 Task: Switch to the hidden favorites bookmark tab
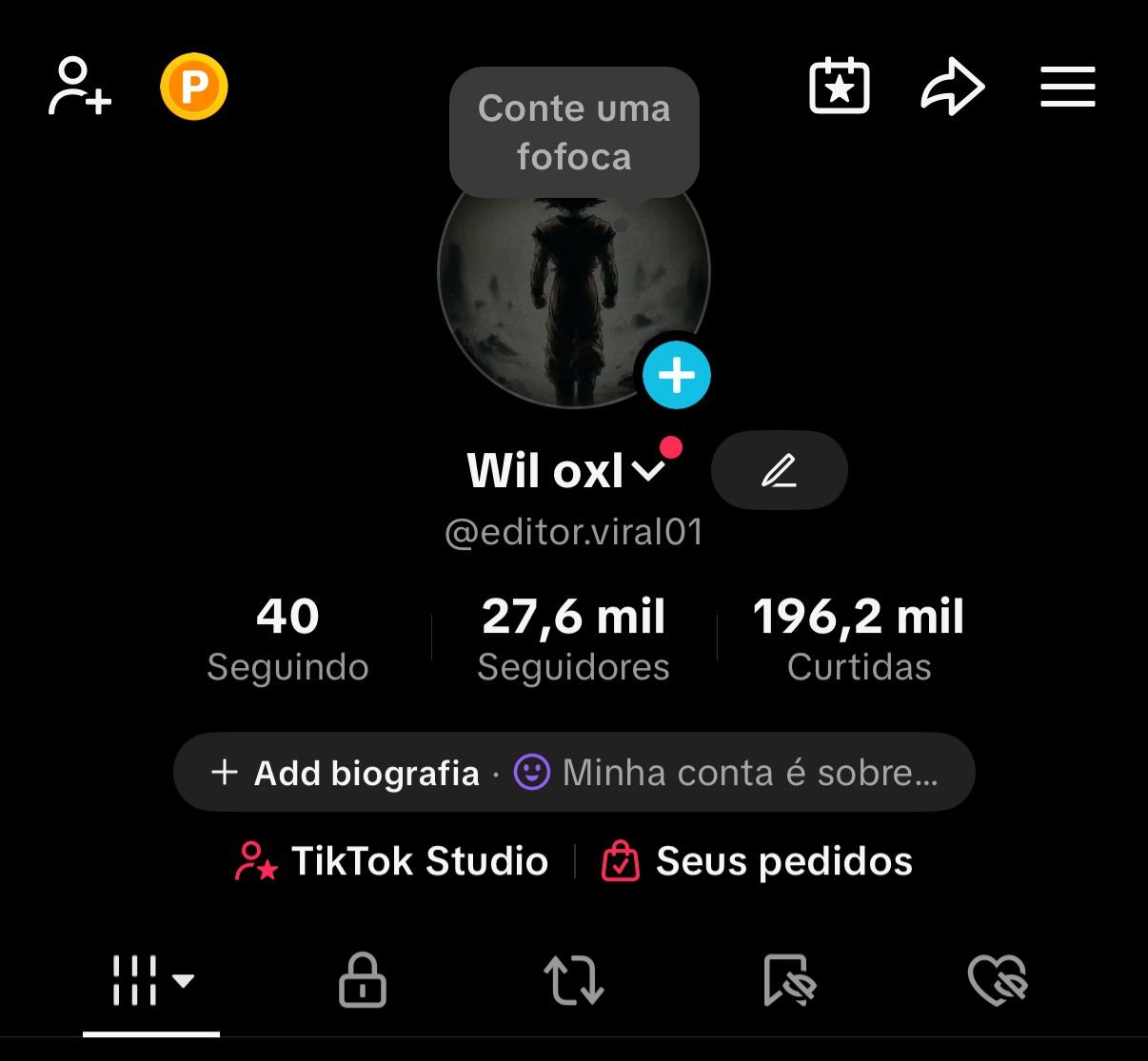pos(789,980)
